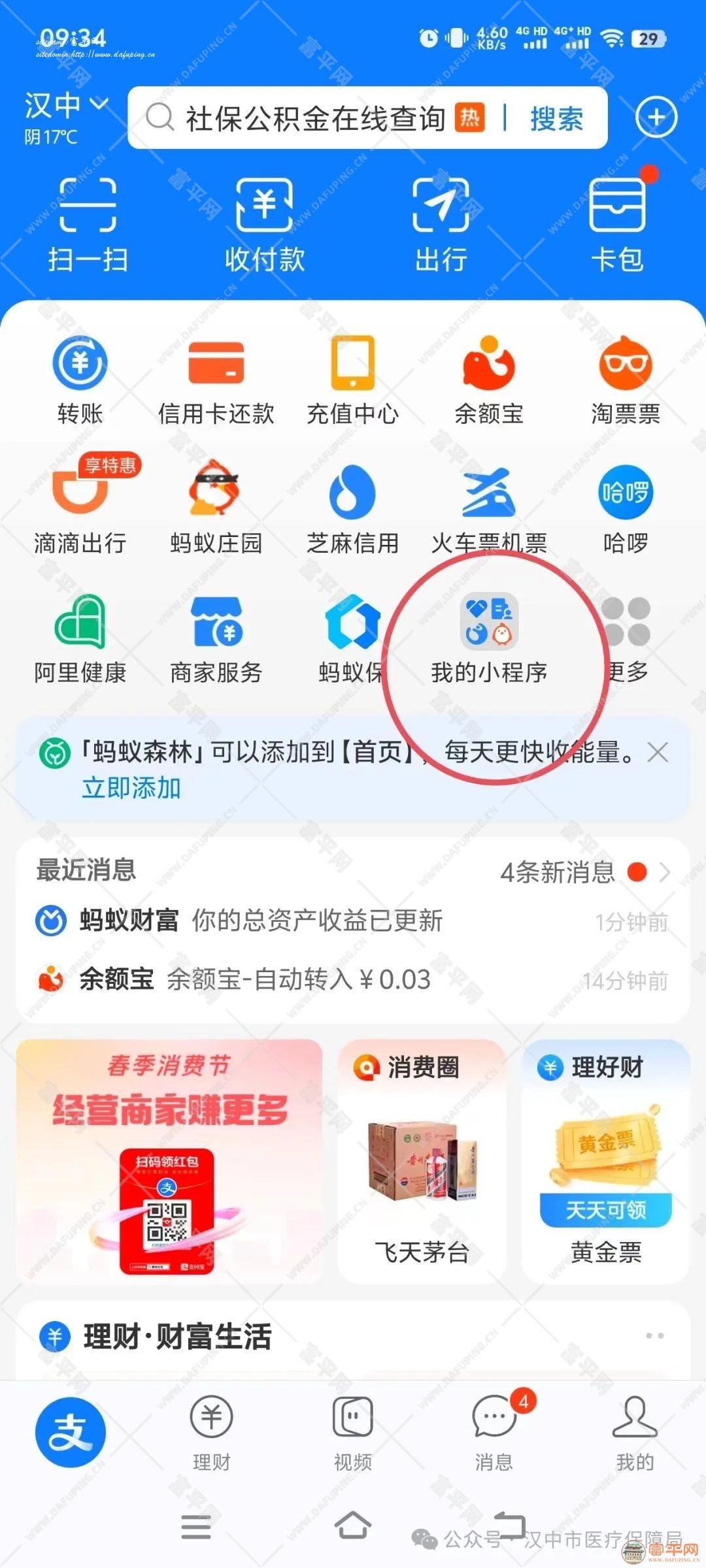
Task: Tap the 搜索 search button
Action: (x=556, y=119)
